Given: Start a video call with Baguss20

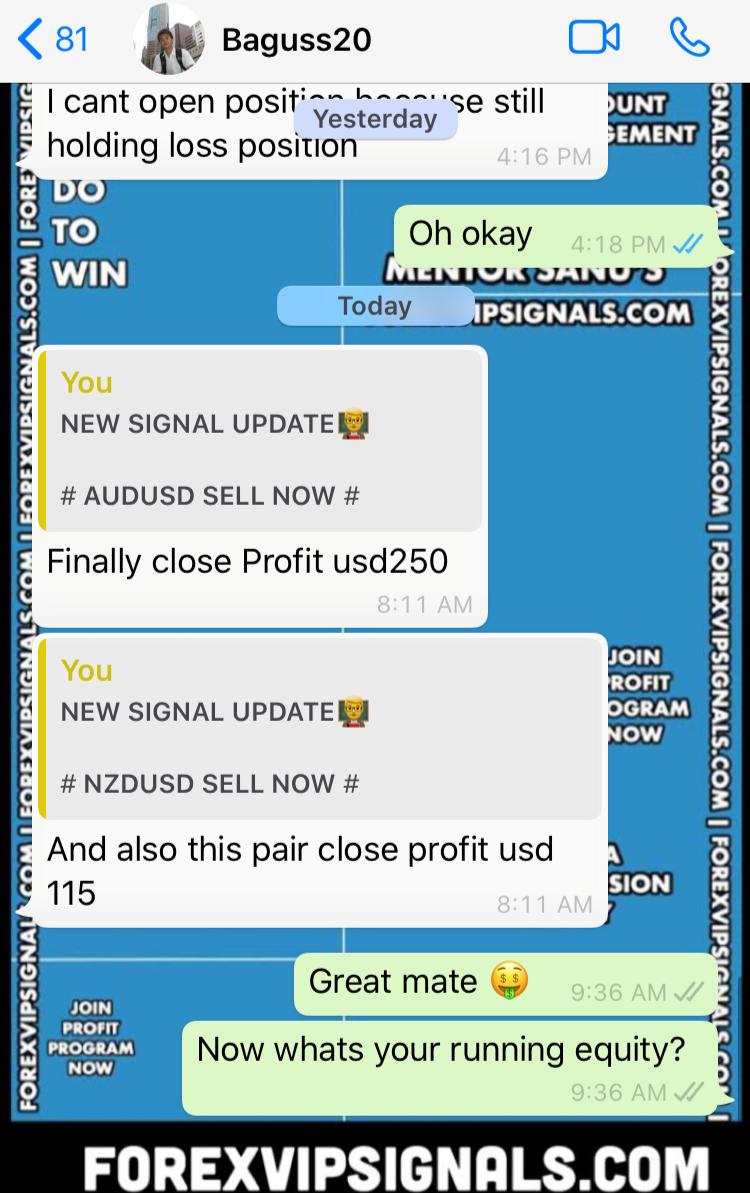Looking at the screenshot, I should click(594, 39).
